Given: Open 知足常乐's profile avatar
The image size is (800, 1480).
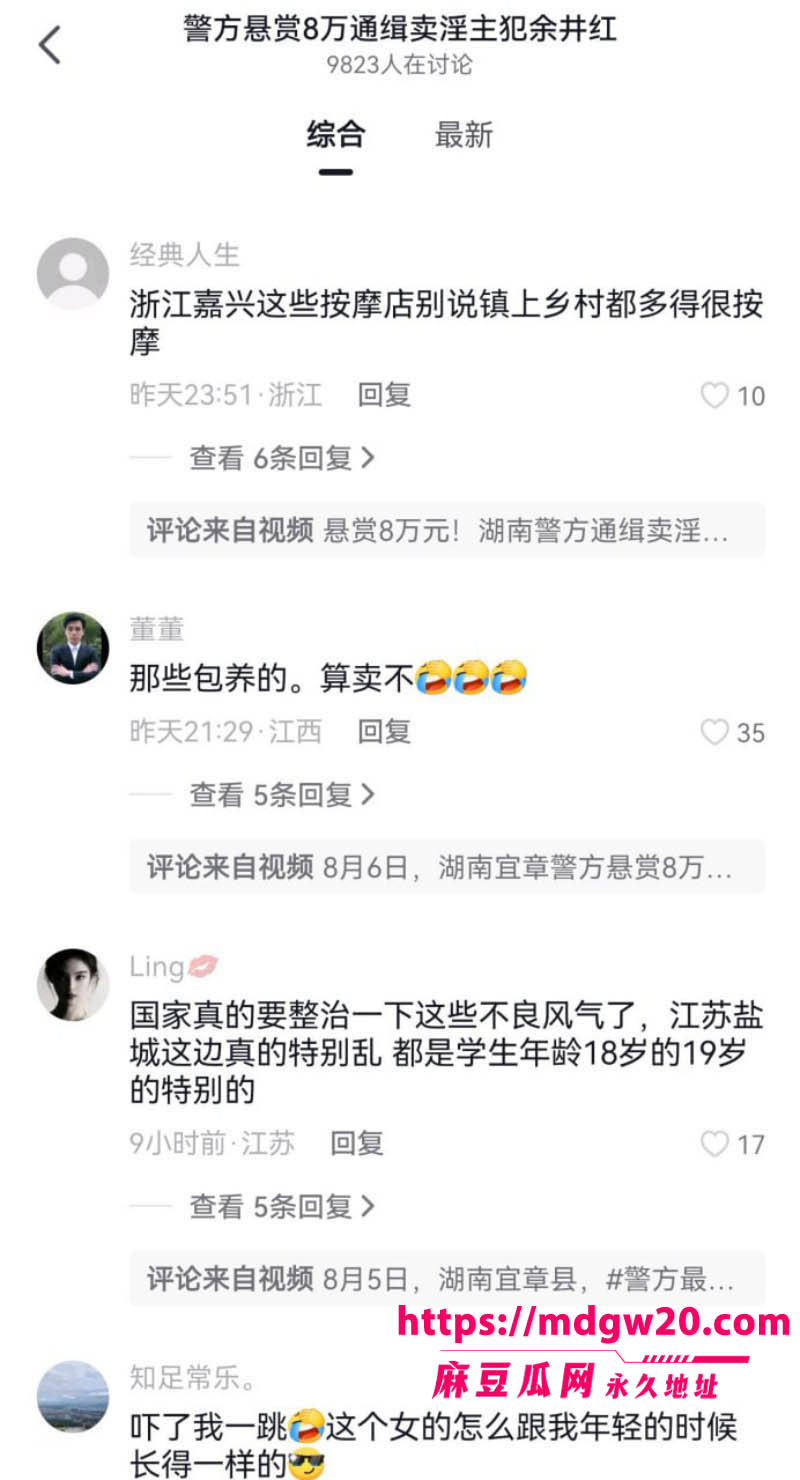Looking at the screenshot, I should click(73, 1396).
